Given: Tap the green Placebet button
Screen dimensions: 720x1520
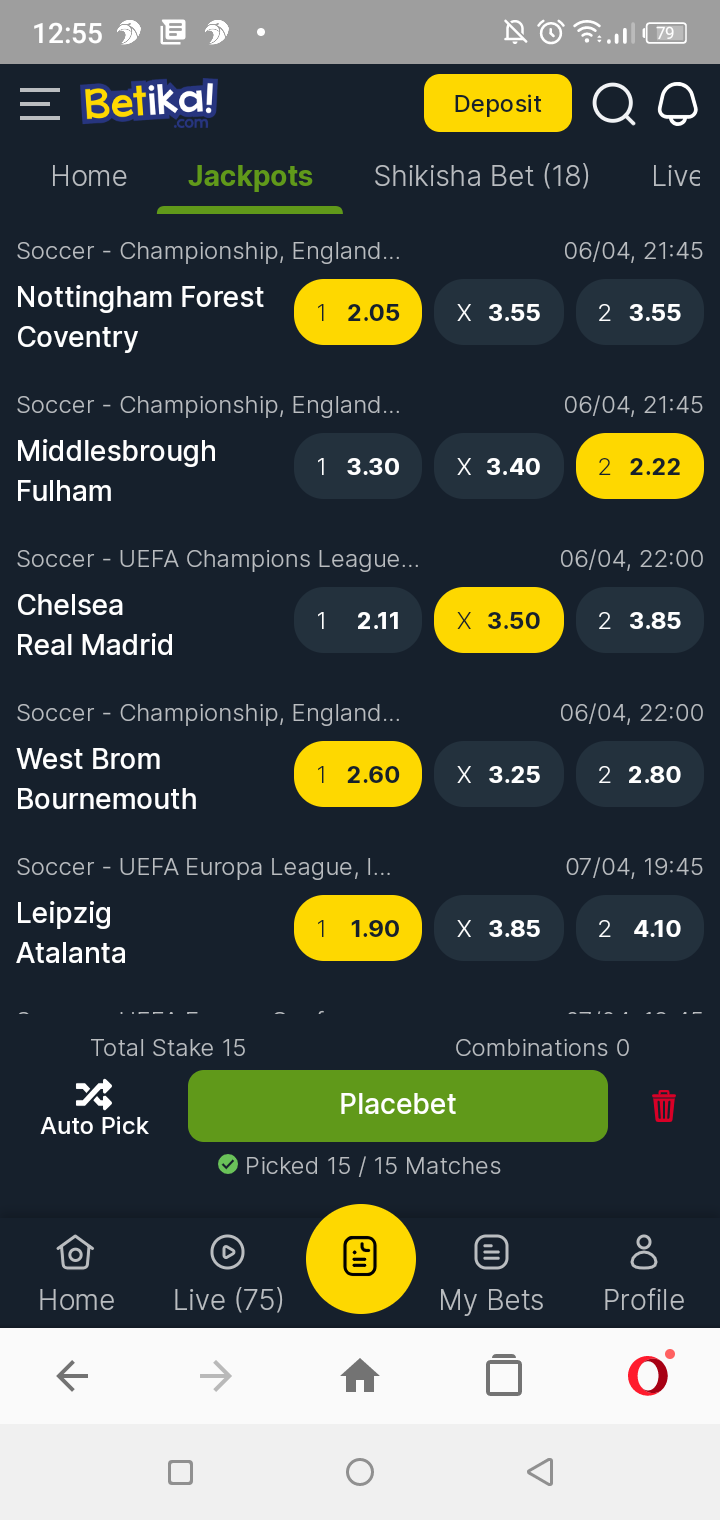Looking at the screenshot, I should (398, 1105).
